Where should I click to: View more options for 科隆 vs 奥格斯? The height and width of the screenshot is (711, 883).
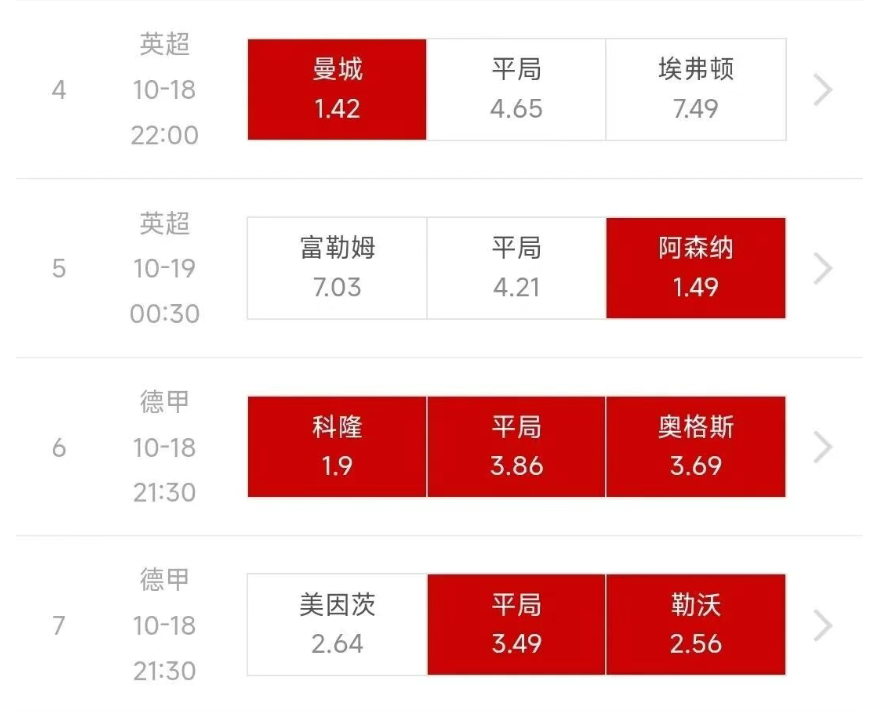[823, 447]
